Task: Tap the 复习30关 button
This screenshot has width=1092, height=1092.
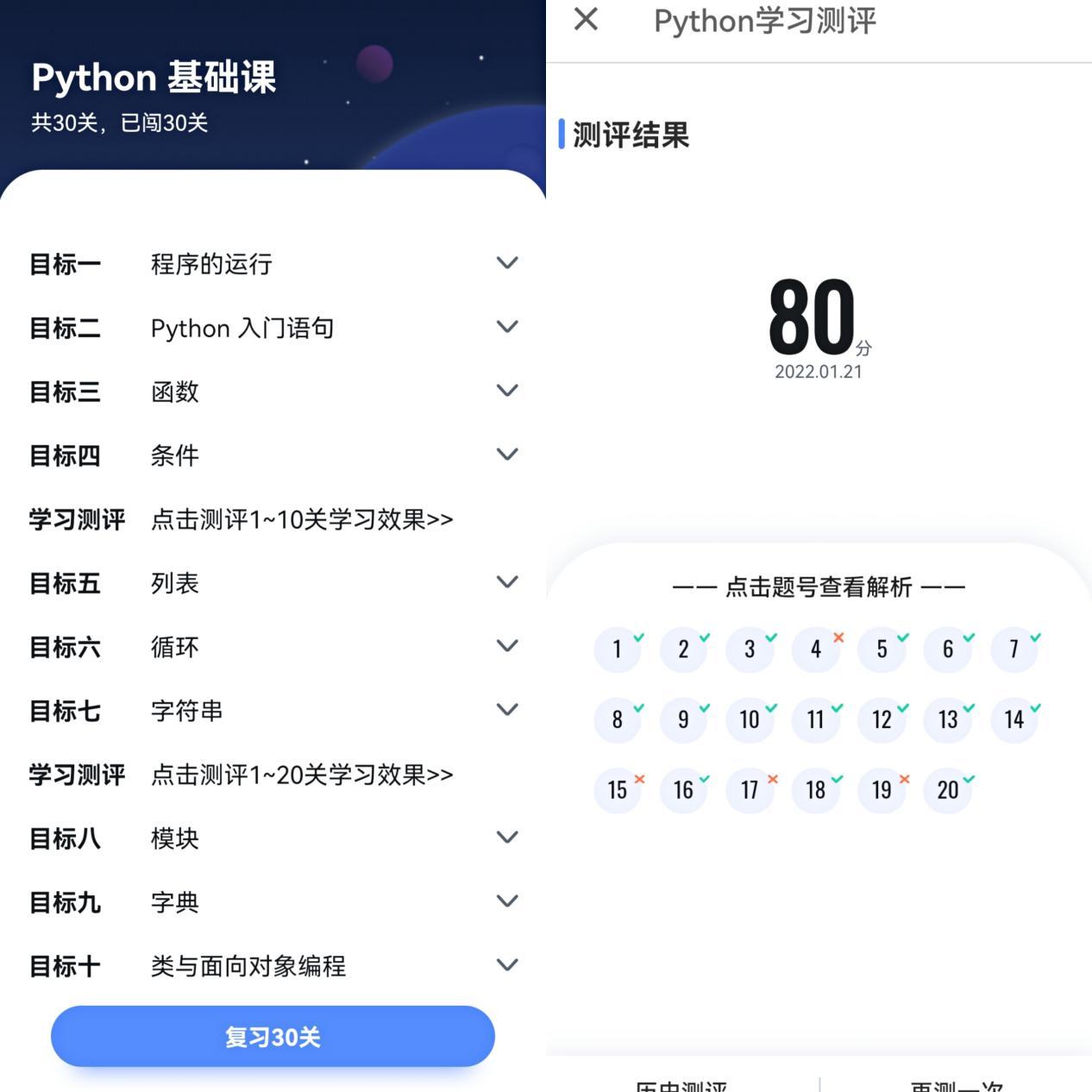Action: tap(273, 1036)
